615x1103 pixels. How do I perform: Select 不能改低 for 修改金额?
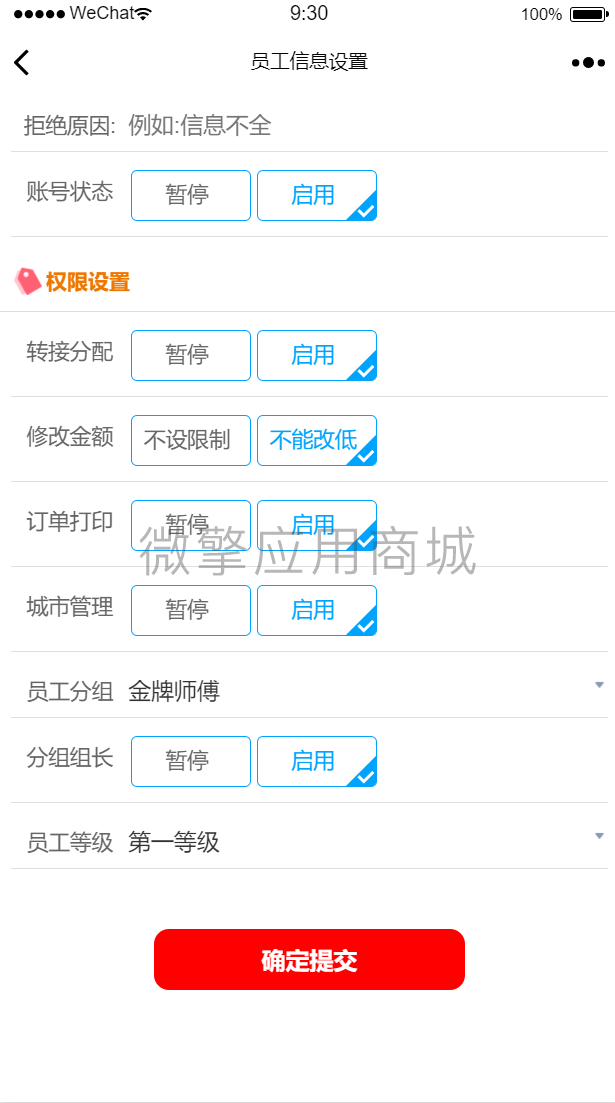pyautogui.click(x=317, y=440)
